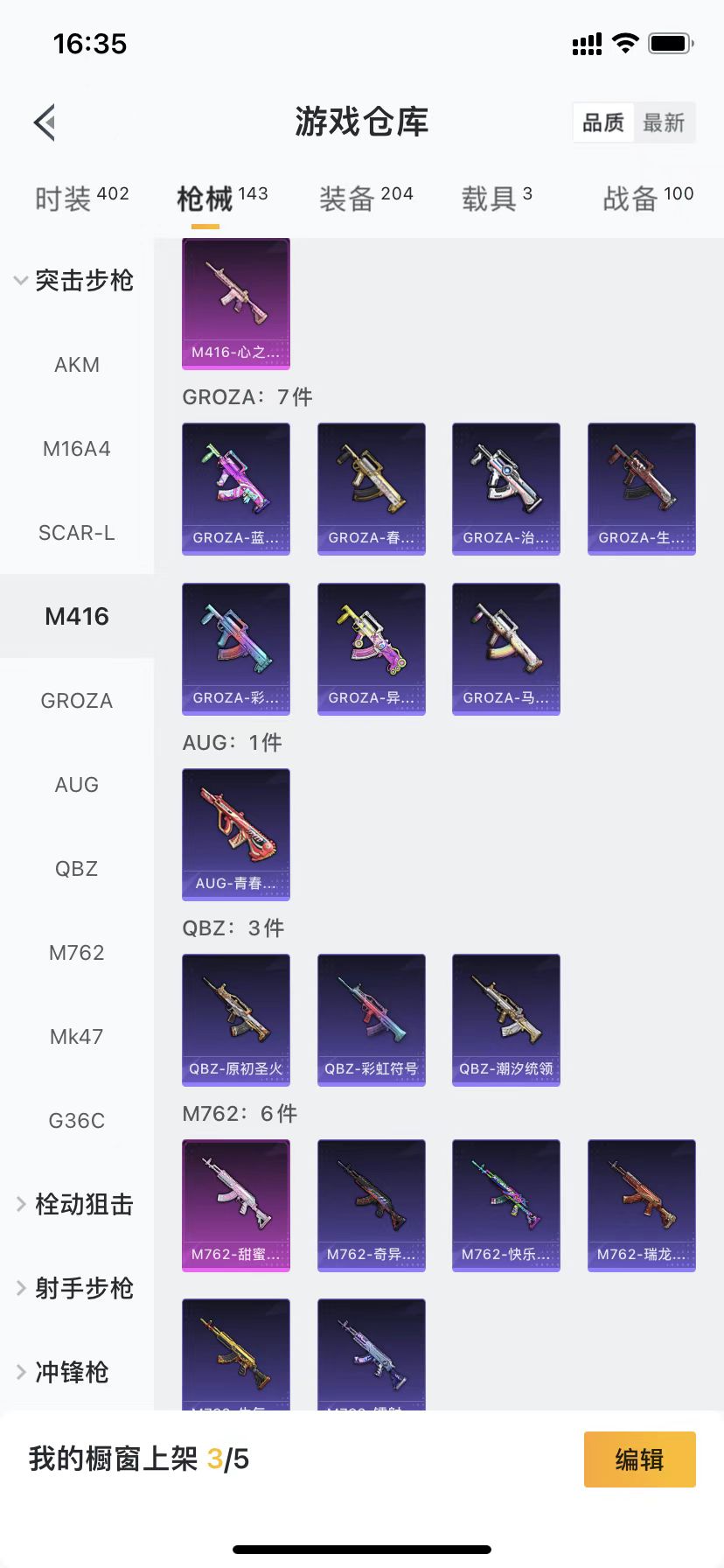Expand the 射手步枪 category
The width and height of the screenshot is (724, 1568).
point(74,1289)
